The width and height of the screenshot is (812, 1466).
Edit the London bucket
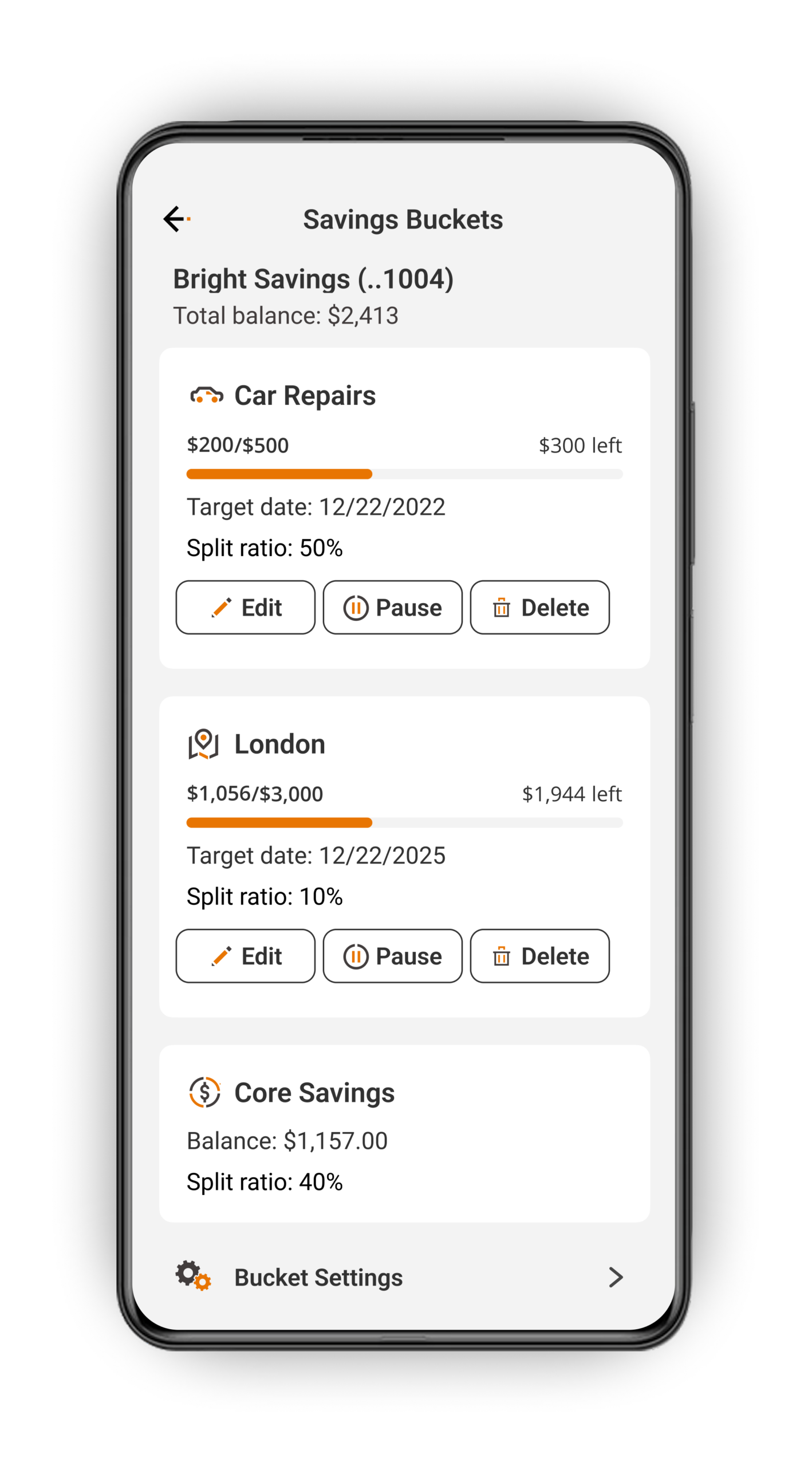[245, 956]
